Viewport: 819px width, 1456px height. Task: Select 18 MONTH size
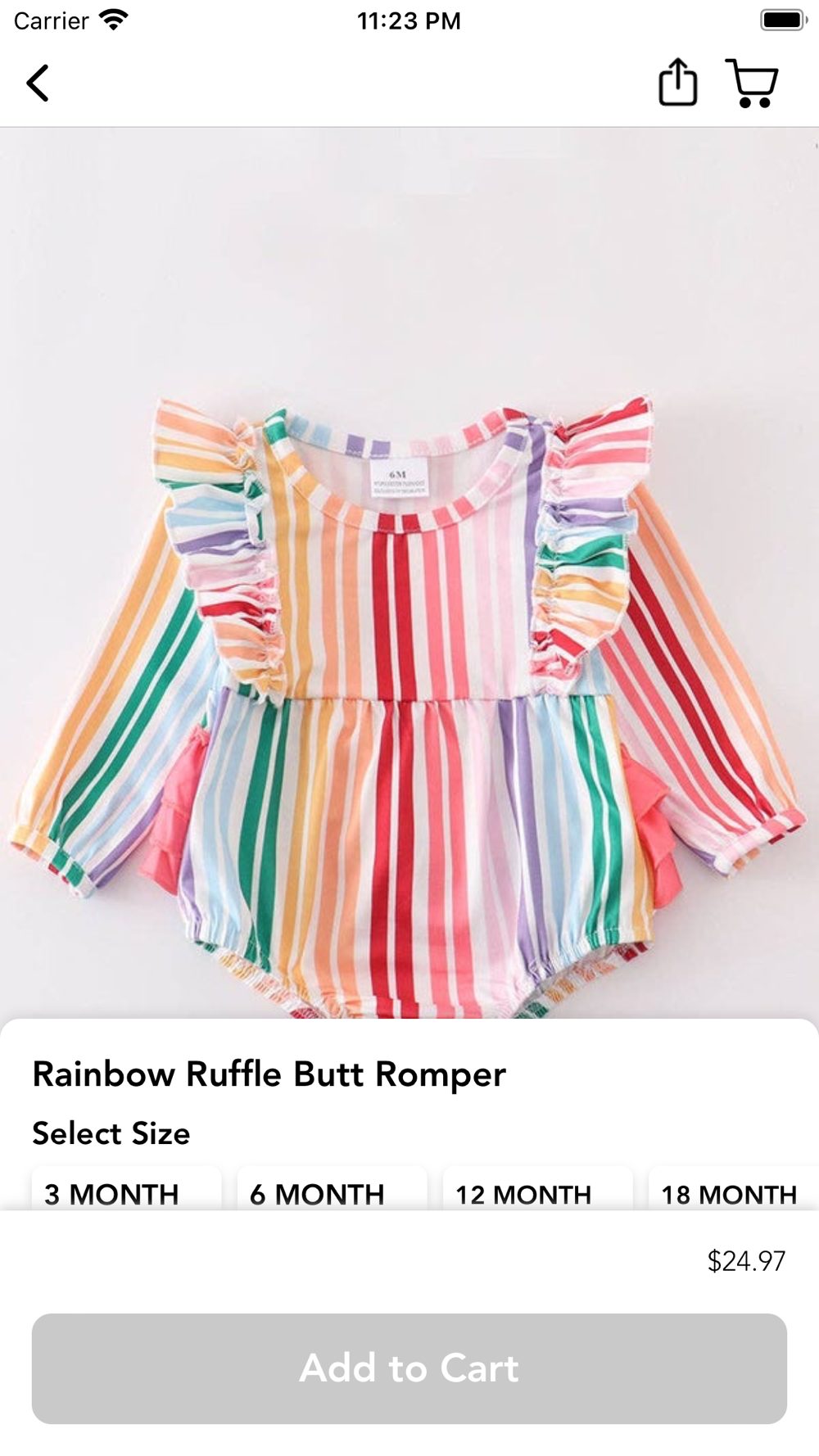pyautogui.click(x=731, y=1192)
